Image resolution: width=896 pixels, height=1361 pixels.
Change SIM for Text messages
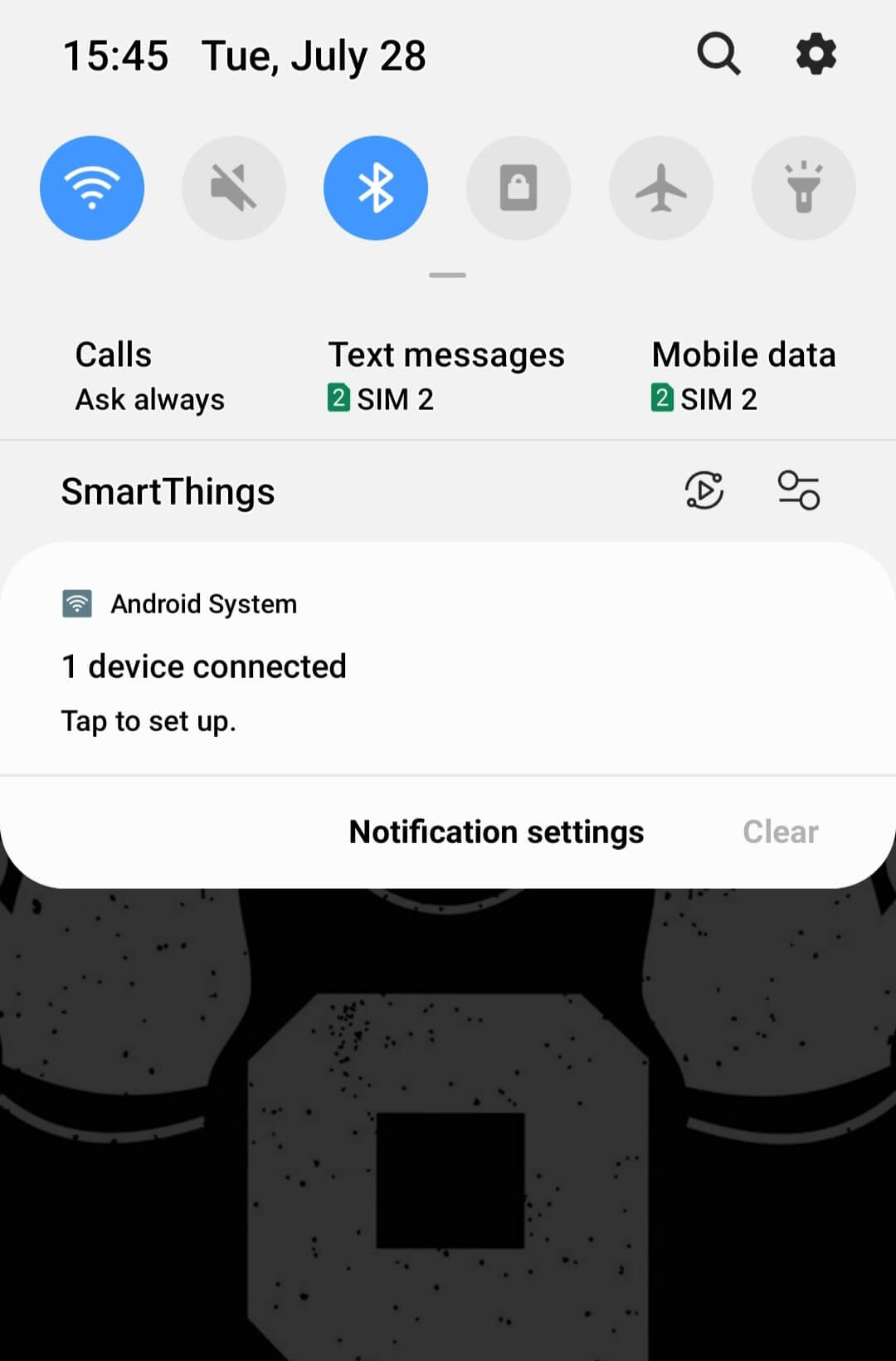tap(446, 376)
